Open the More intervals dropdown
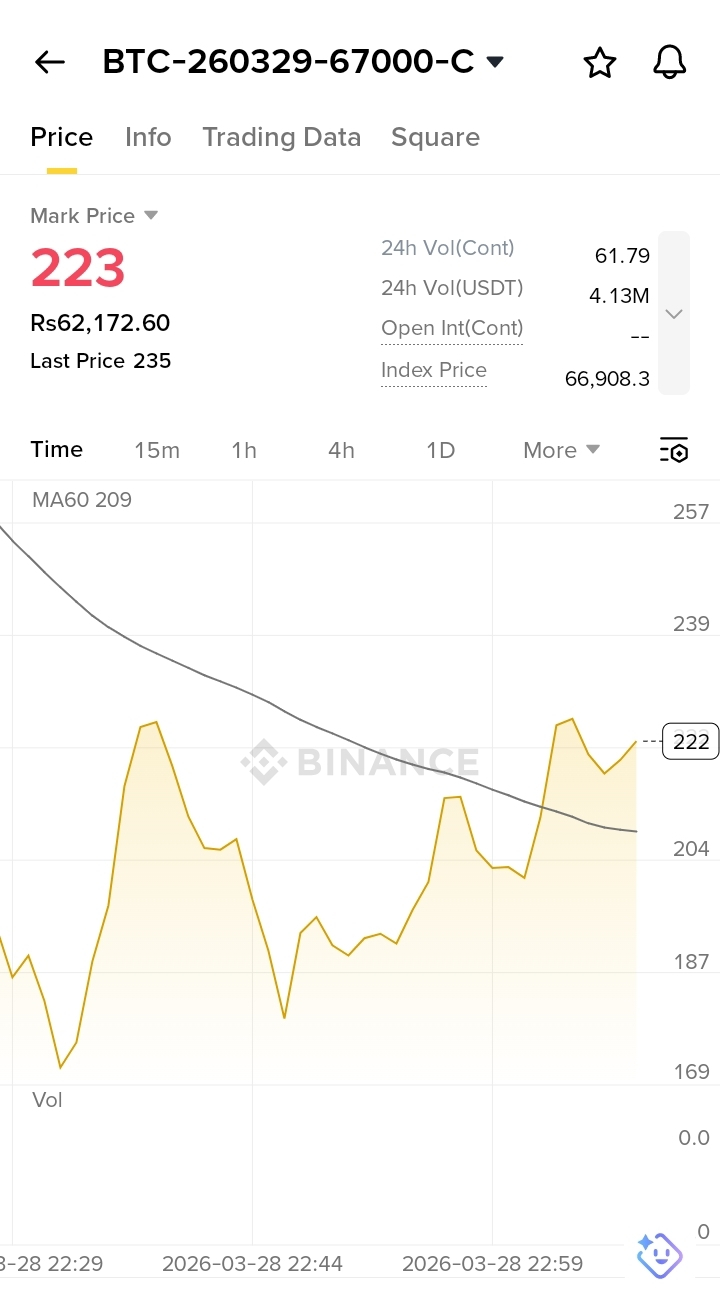 click(x=561, y=450)
